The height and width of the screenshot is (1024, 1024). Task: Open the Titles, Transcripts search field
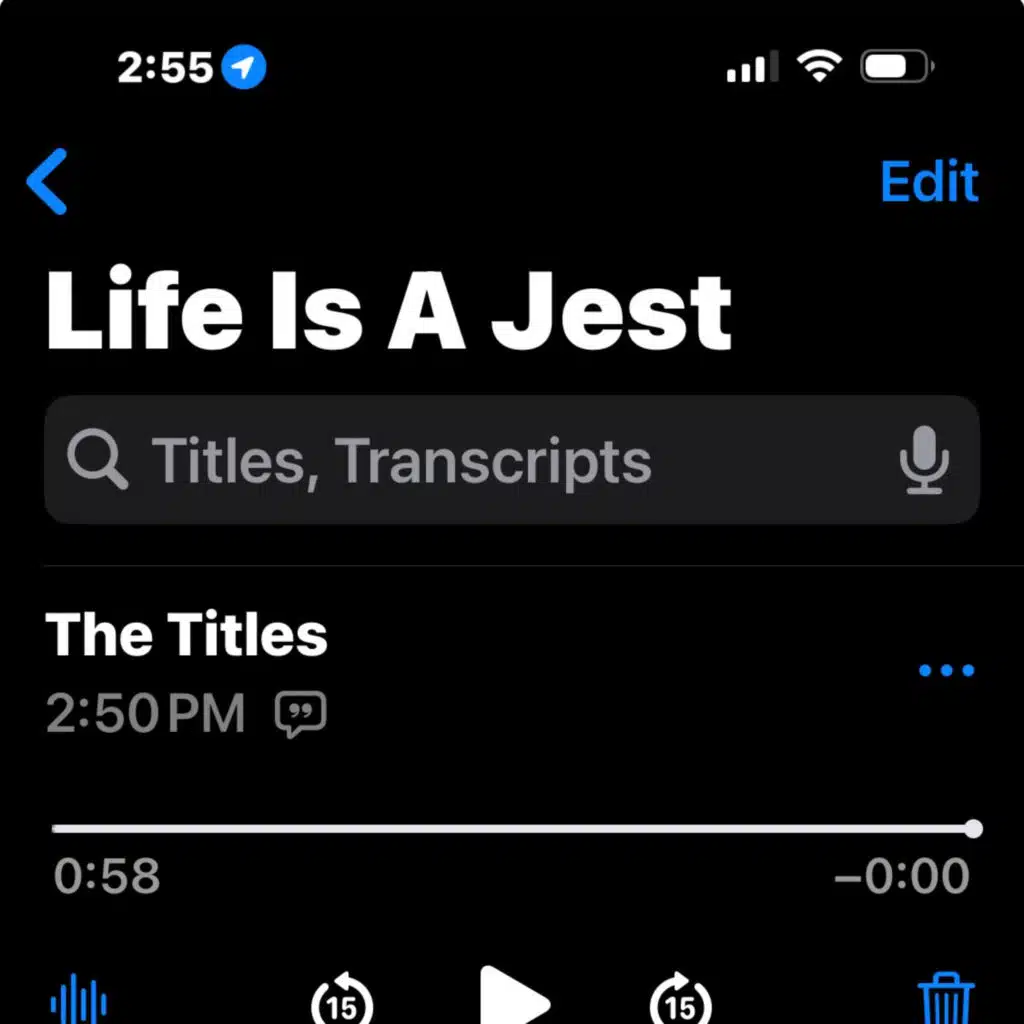point(480,461)
